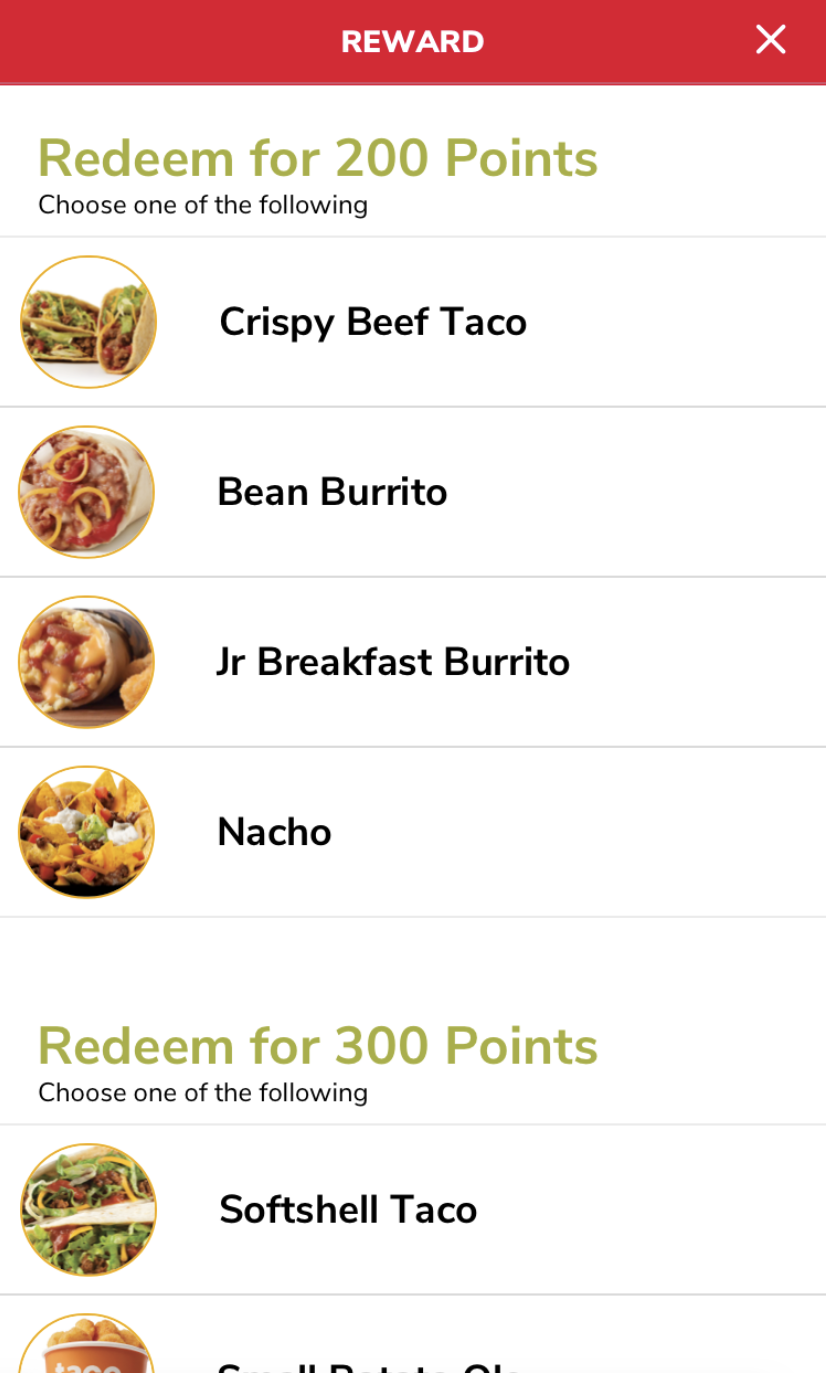This screenshot has width=826, height=1373.
Task: Tap the Small Potato Olé cup image
Action: pyautogui.click(x=87, y=1350)
